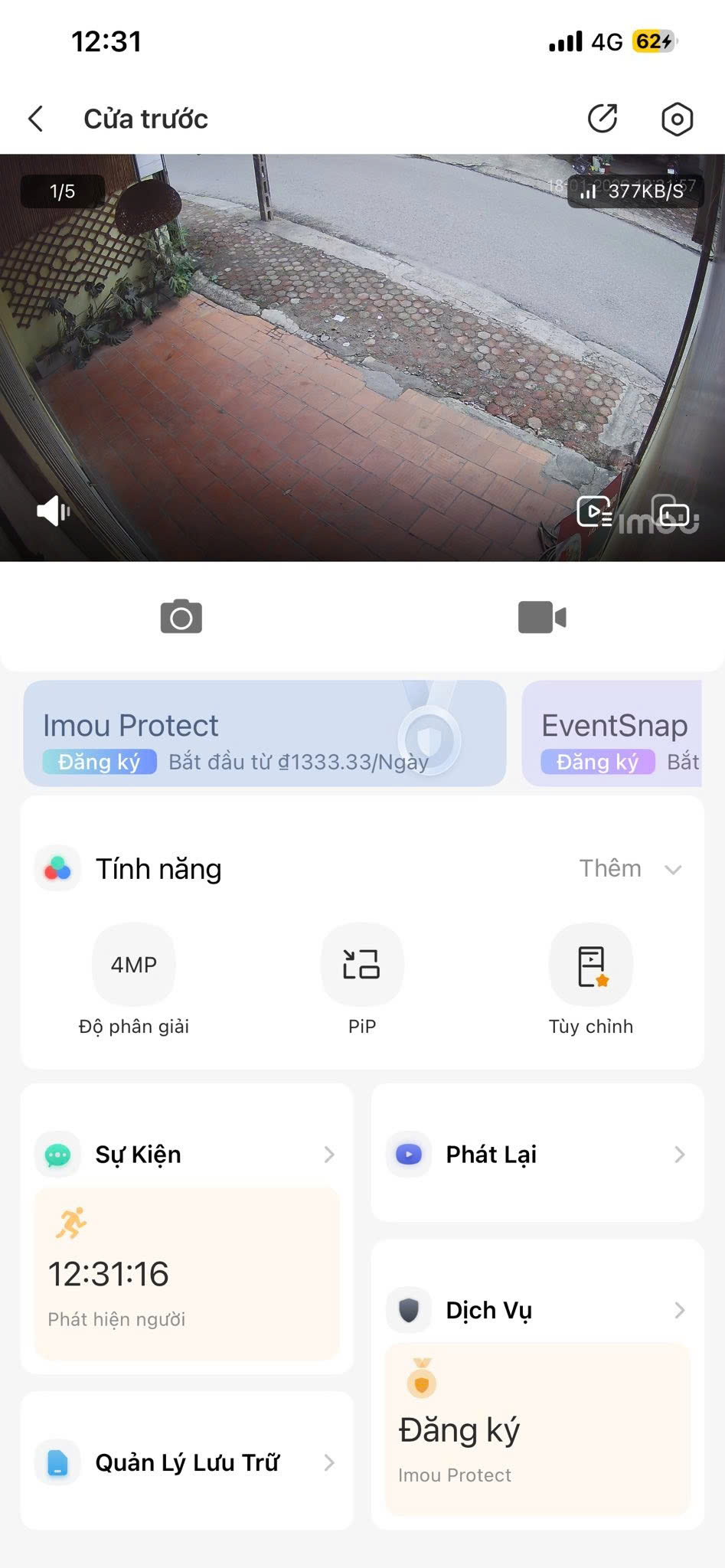Take a snapshot with the camera icon
Screen dimensions: 725x1568
click(181, 617)
